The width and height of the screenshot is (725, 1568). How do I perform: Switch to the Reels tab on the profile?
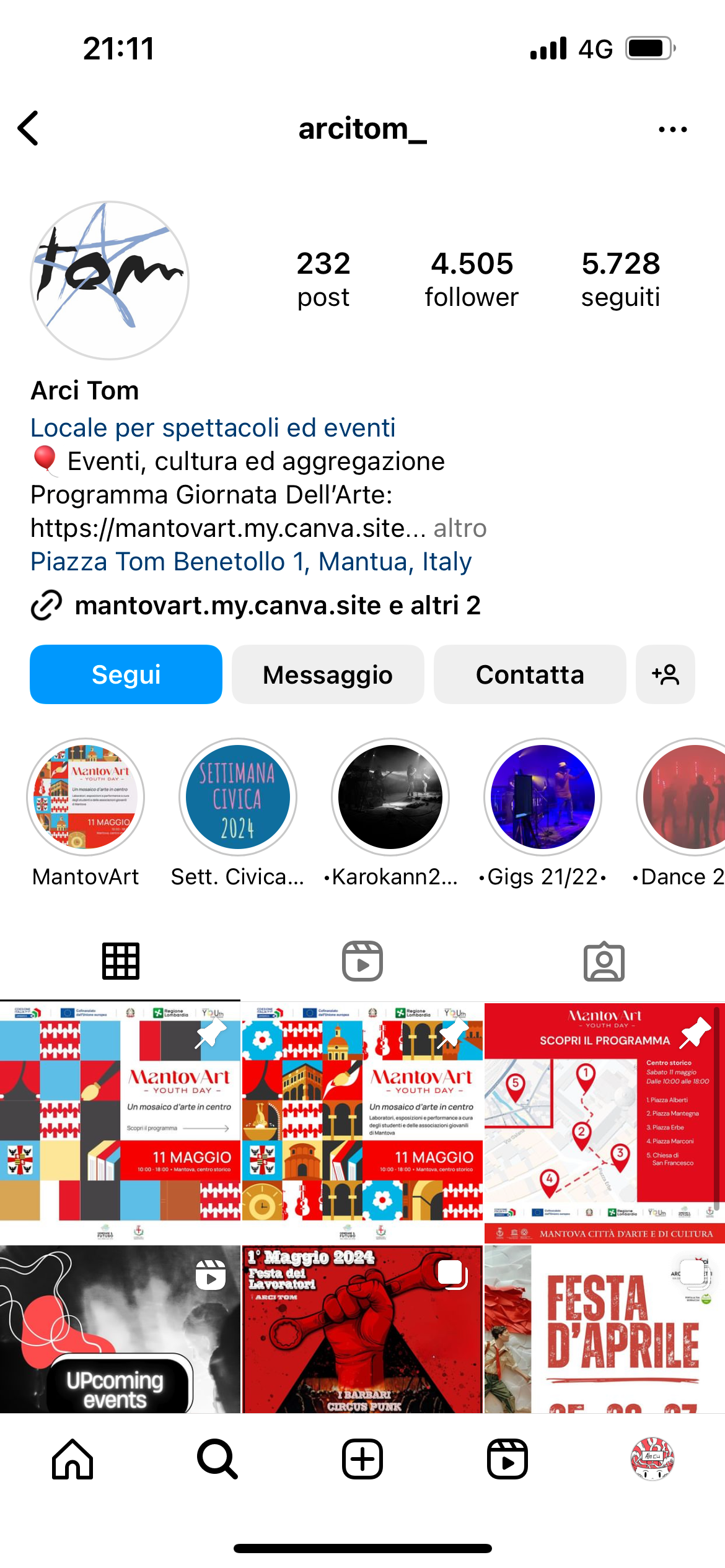point(362,961)
